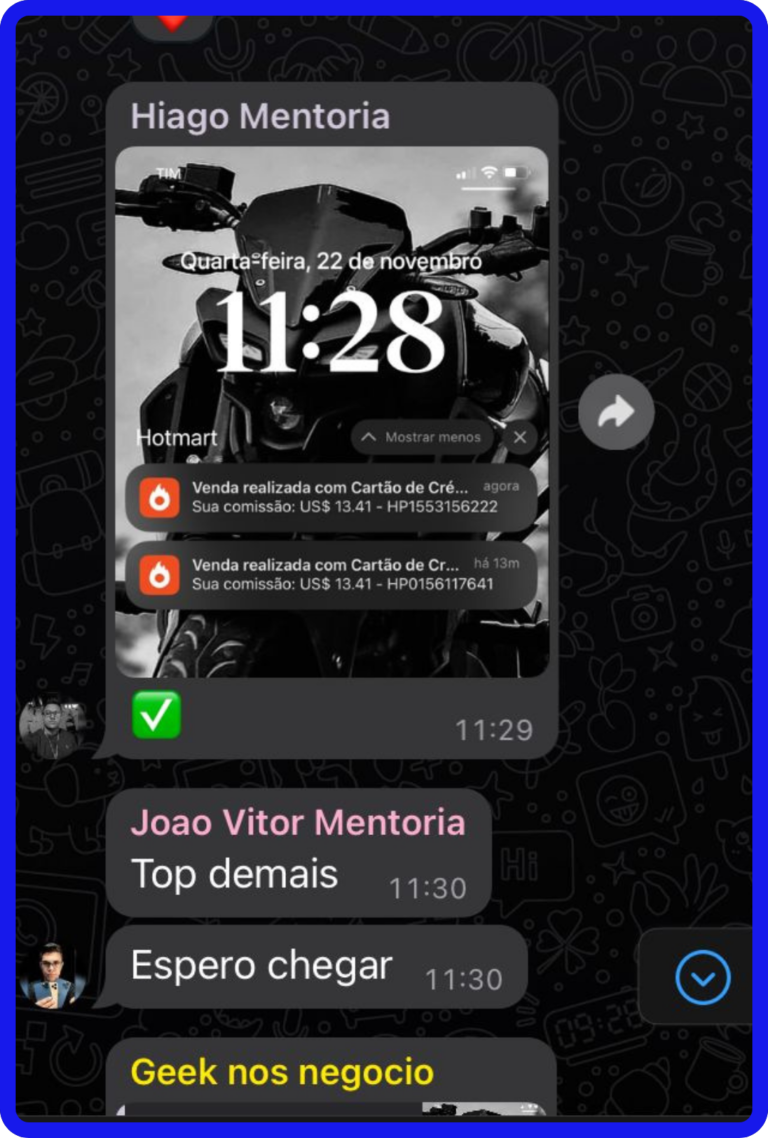Tap the Geek nos negocio sender name

click(282, 1072)
